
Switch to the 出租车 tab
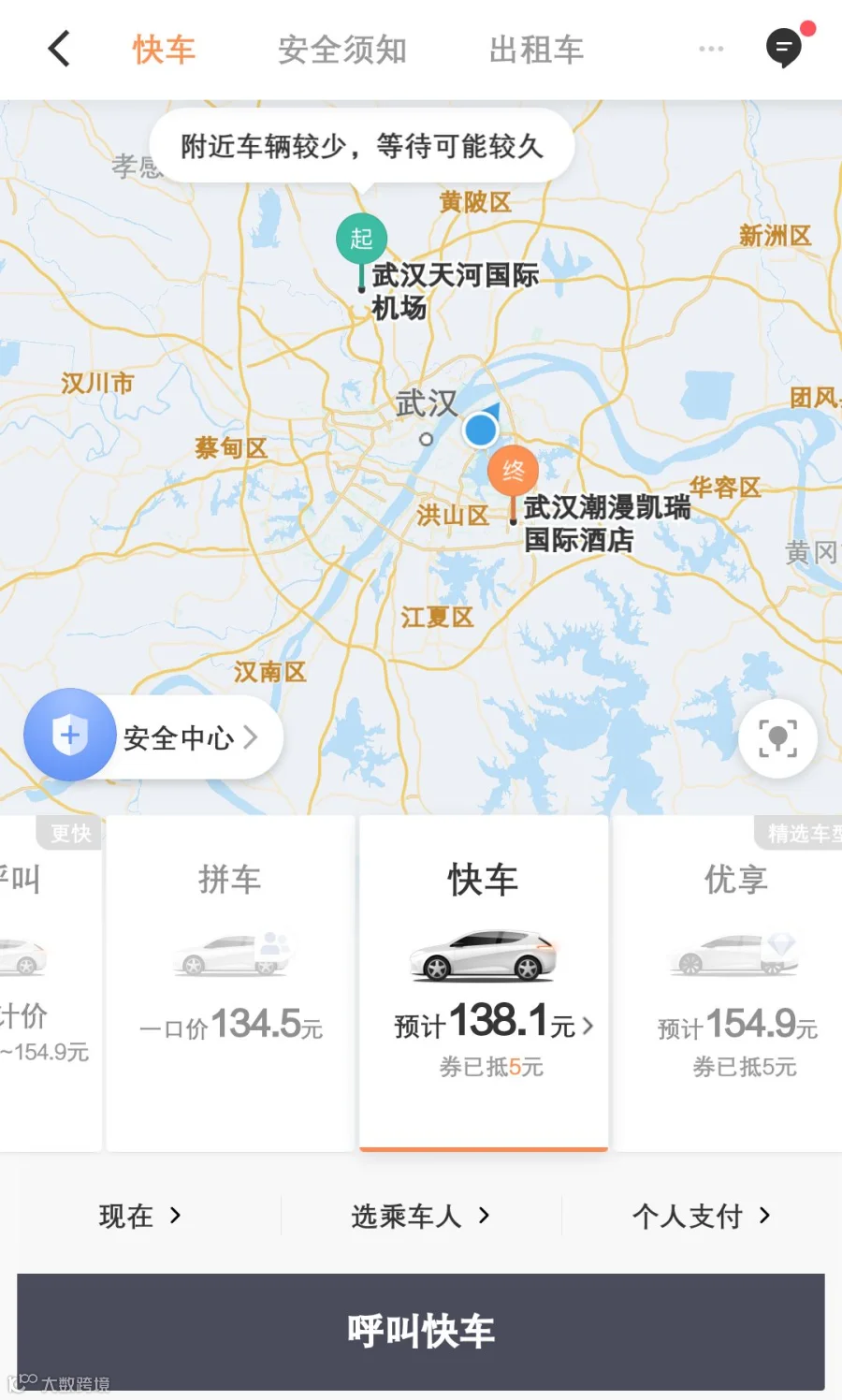[537, 50]
